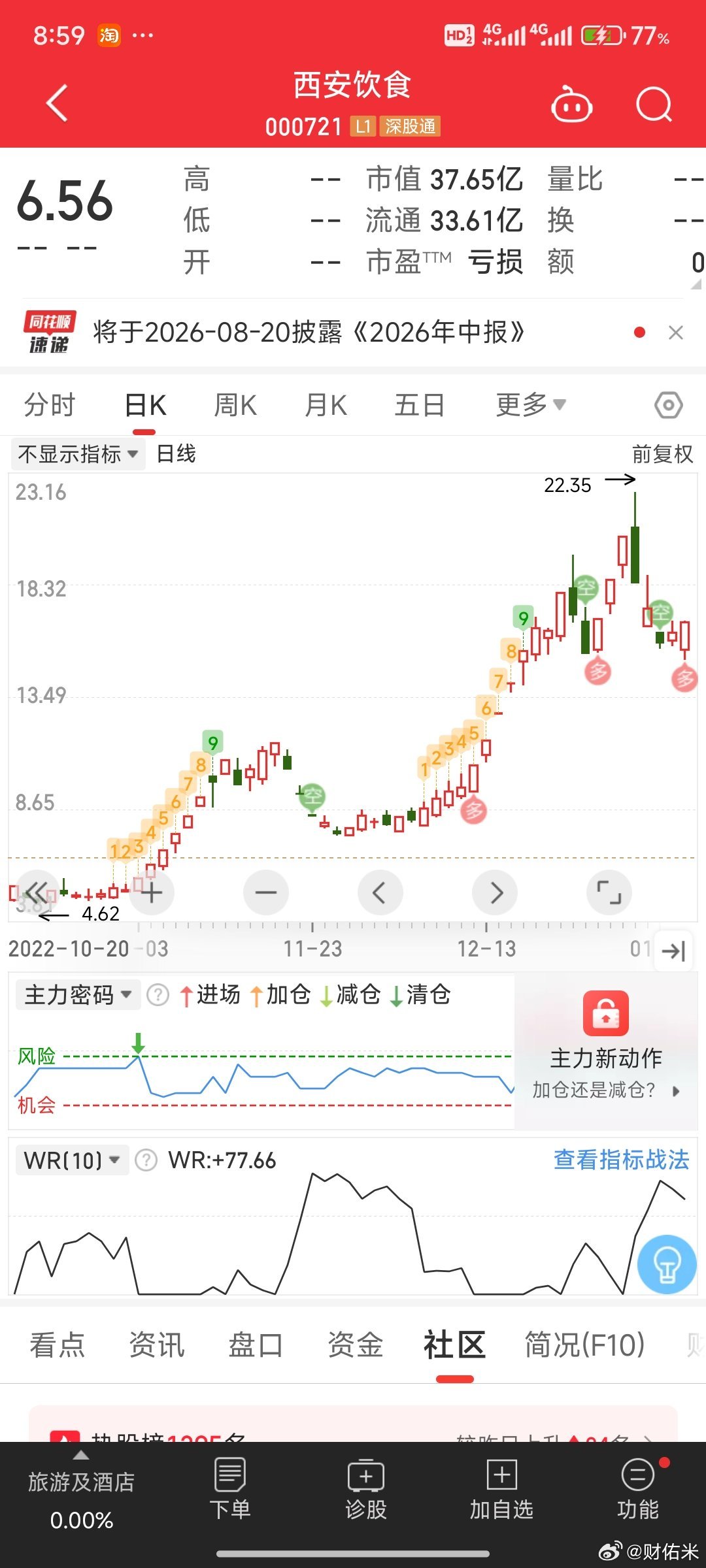The height and width of the screenshot is (1568, 706).
Task: Select the 月K tab
Action: (x=326, y=405)
